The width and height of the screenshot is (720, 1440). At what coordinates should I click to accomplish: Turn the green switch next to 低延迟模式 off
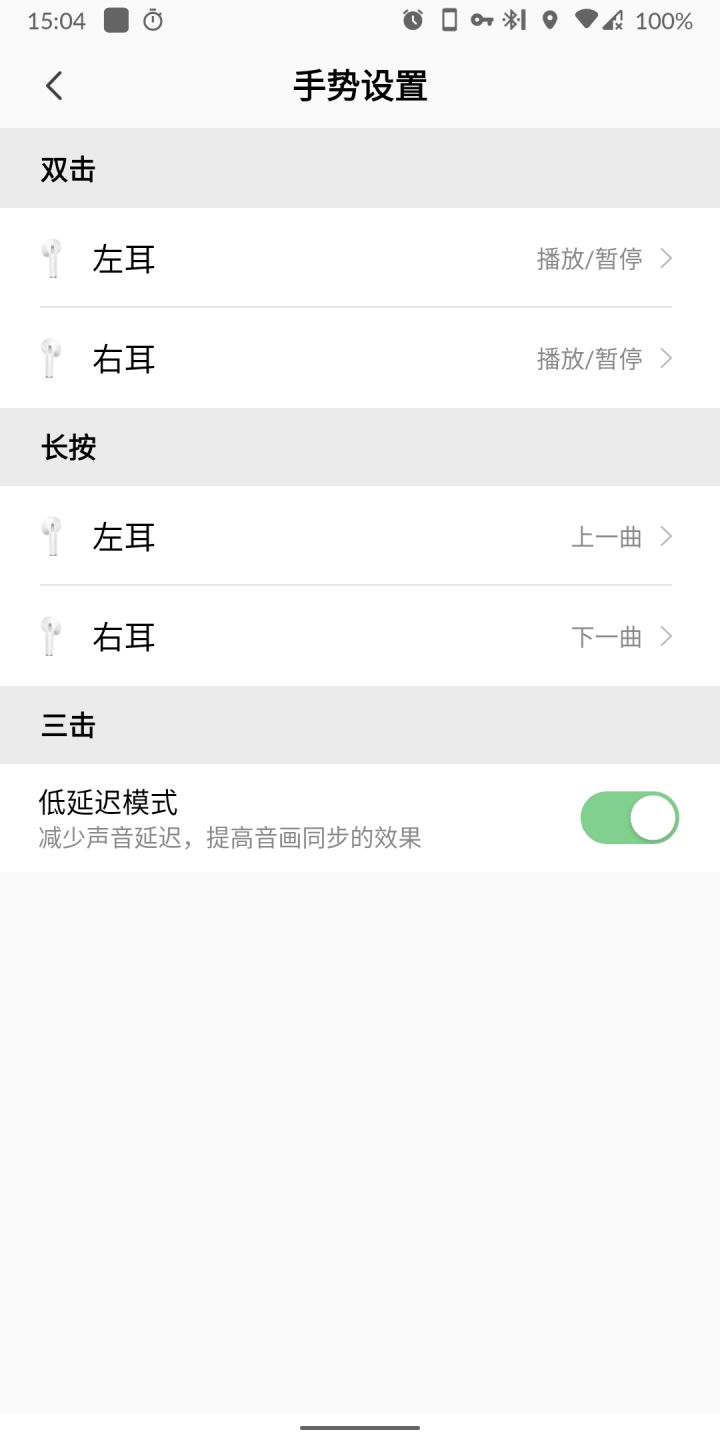click(629, 817)
